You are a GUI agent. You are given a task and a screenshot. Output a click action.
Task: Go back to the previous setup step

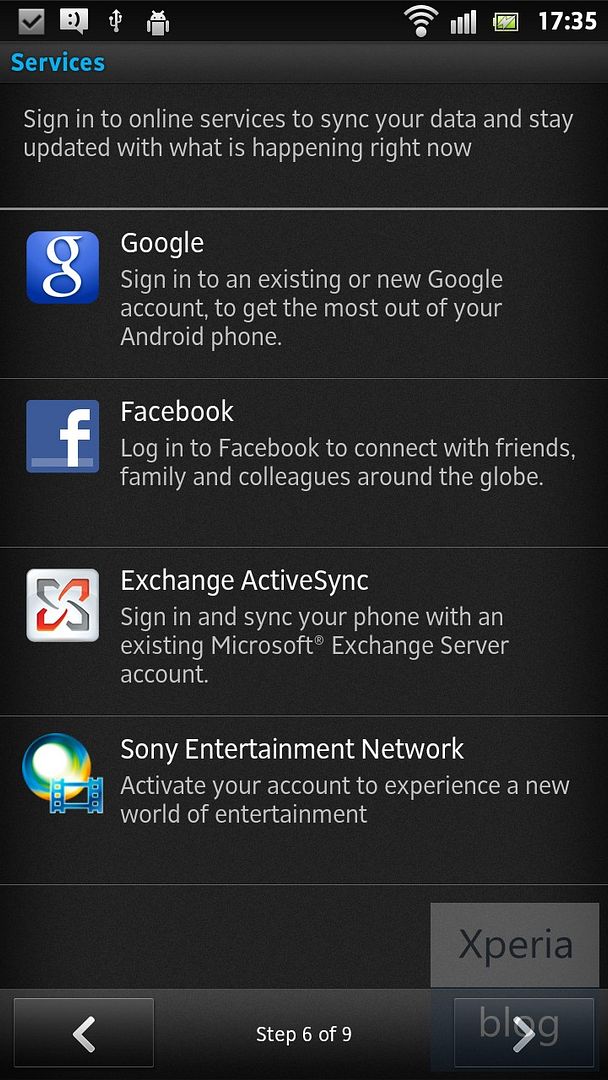pyautogui.click(x=83, y=1033)
